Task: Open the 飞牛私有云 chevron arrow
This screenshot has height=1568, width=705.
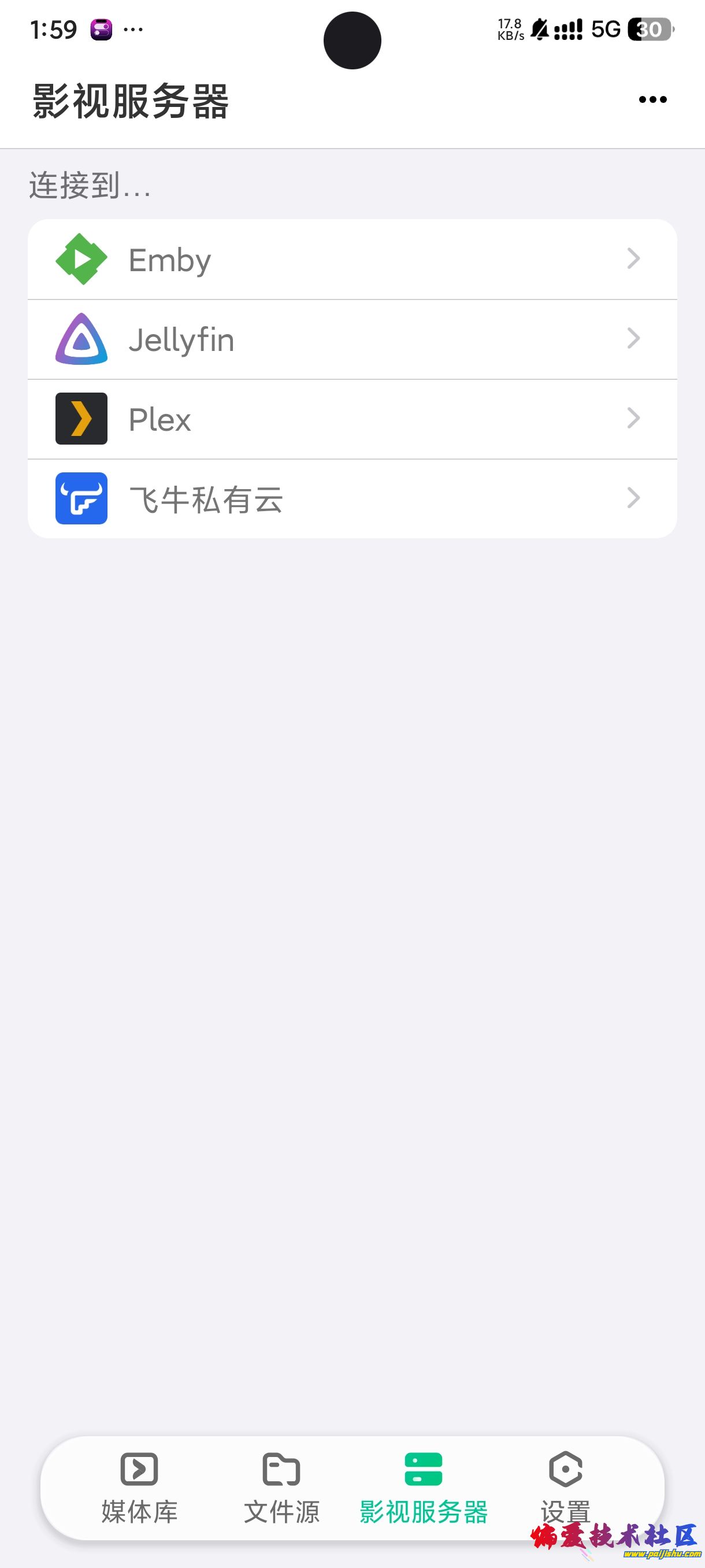Action: [x=634, y=498]
